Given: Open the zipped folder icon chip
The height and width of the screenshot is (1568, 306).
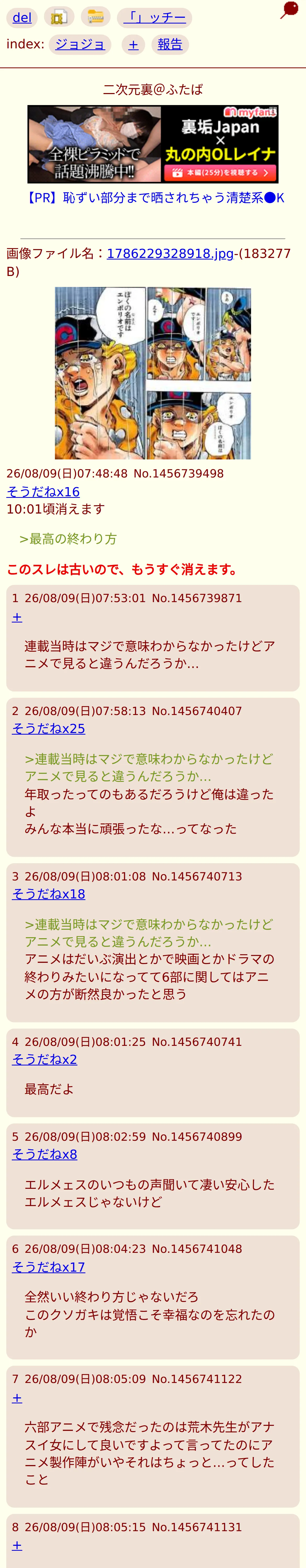Looking at the screenshot, I should point(96,17).
